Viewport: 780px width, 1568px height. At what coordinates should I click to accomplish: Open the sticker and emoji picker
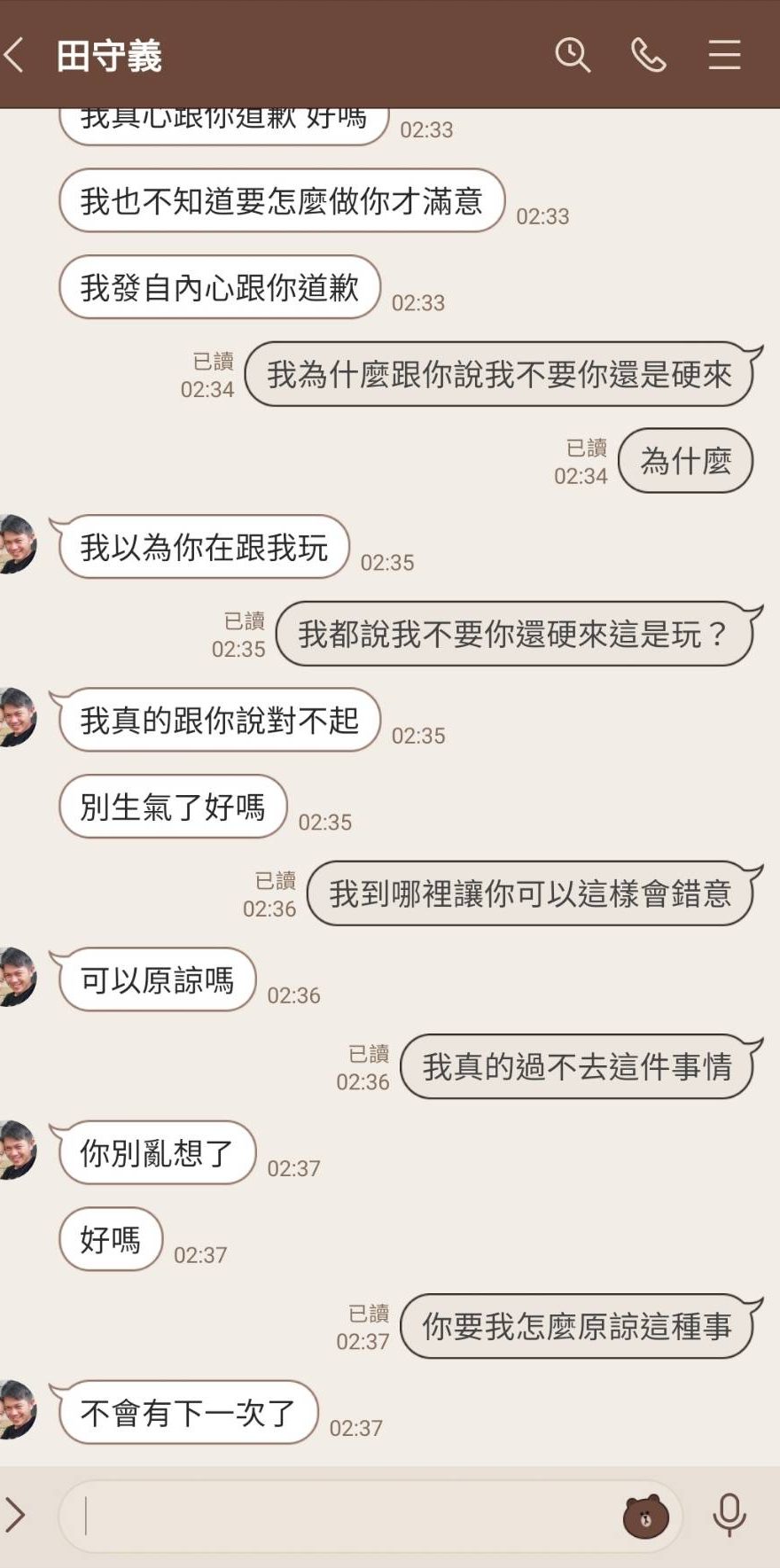pyautogui.click(x=645, y=1516)
